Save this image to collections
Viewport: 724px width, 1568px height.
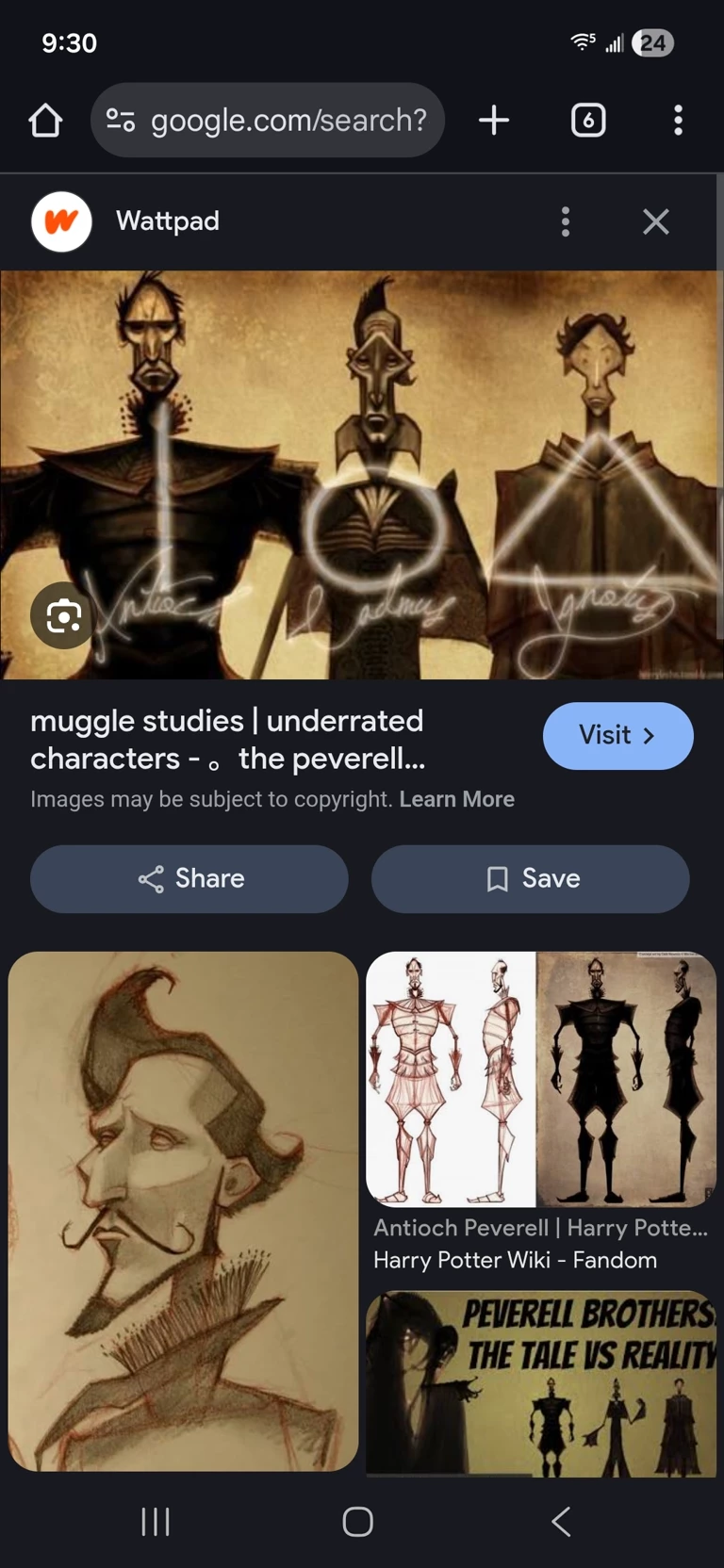(531, 878)
